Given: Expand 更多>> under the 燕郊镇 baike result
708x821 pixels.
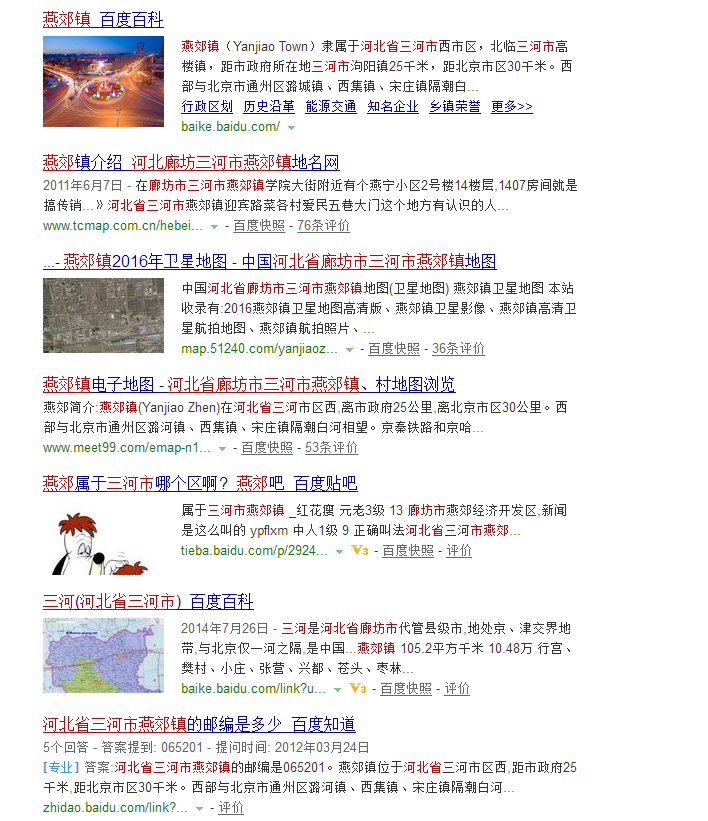Looking at the screenshot, I should click(x=511, y=107).
